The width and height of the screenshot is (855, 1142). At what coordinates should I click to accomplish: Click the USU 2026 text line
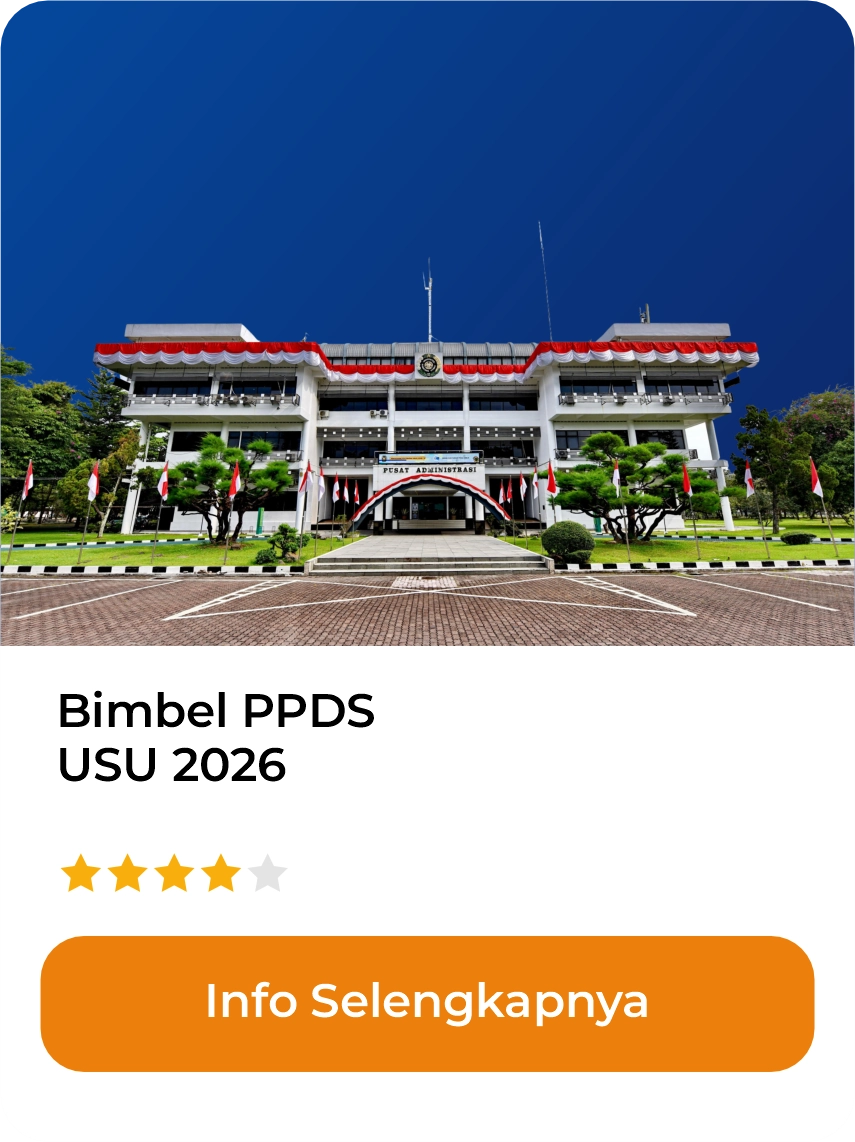click(172, 766)
